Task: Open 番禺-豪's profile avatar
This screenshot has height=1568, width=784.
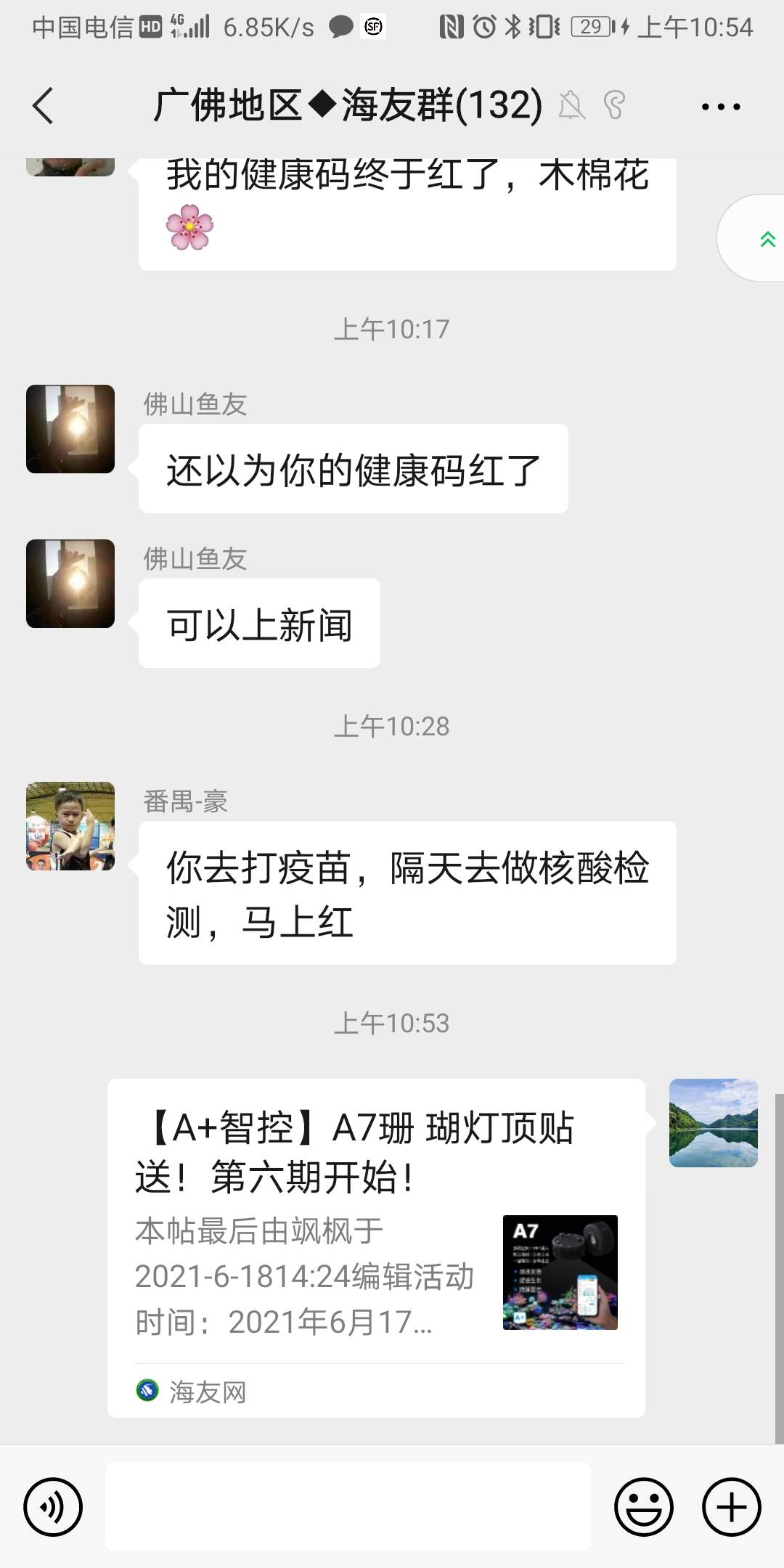Action: point(70,826)
